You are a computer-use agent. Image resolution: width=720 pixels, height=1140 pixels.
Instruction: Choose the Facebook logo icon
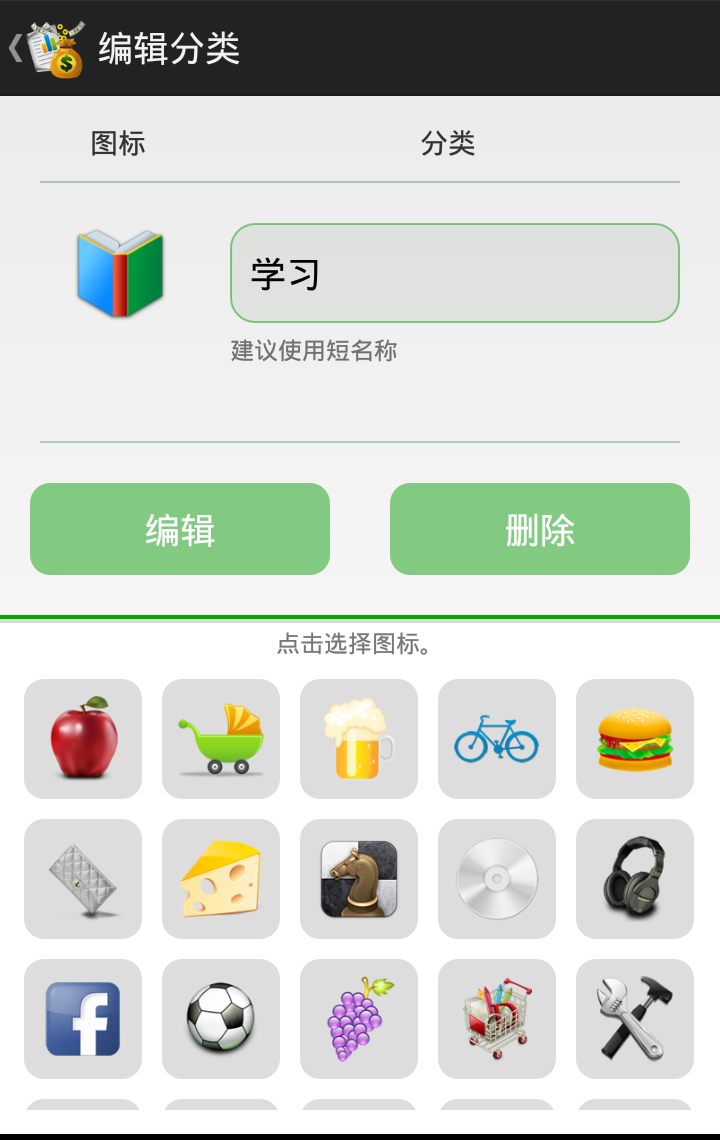point(83,1019)
